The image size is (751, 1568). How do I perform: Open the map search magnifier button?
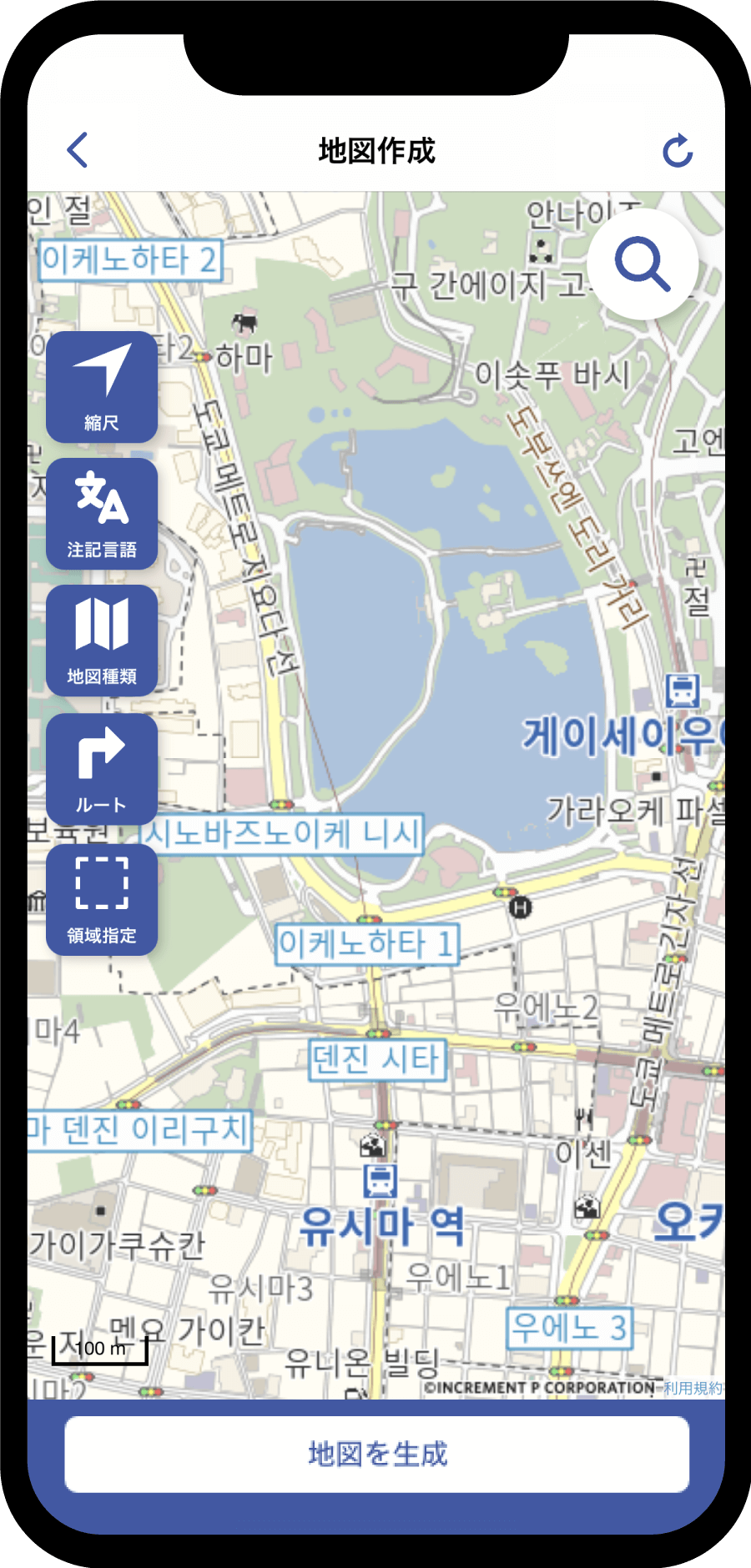tap(643, 264)
